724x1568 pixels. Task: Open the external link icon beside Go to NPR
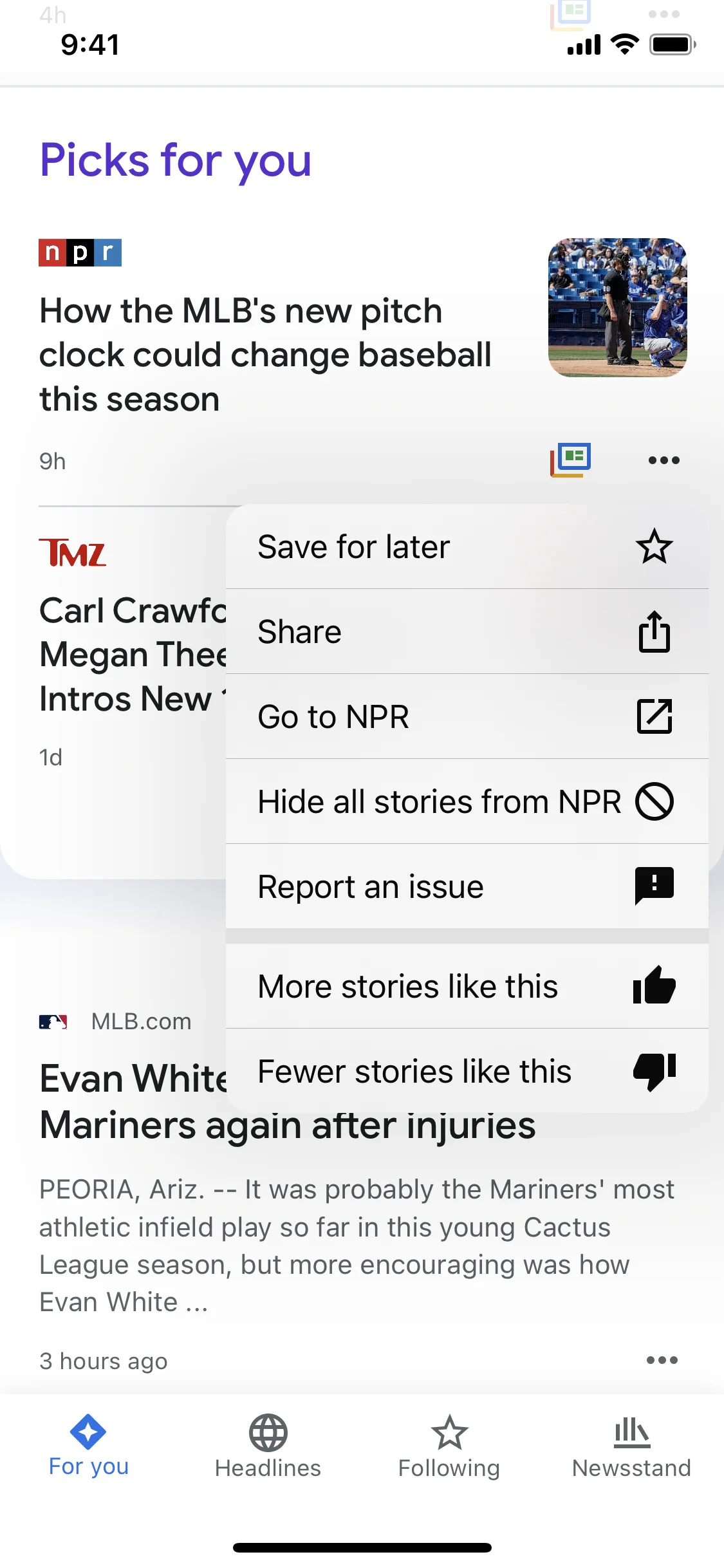pyautogui.click(x=654, y=716)
